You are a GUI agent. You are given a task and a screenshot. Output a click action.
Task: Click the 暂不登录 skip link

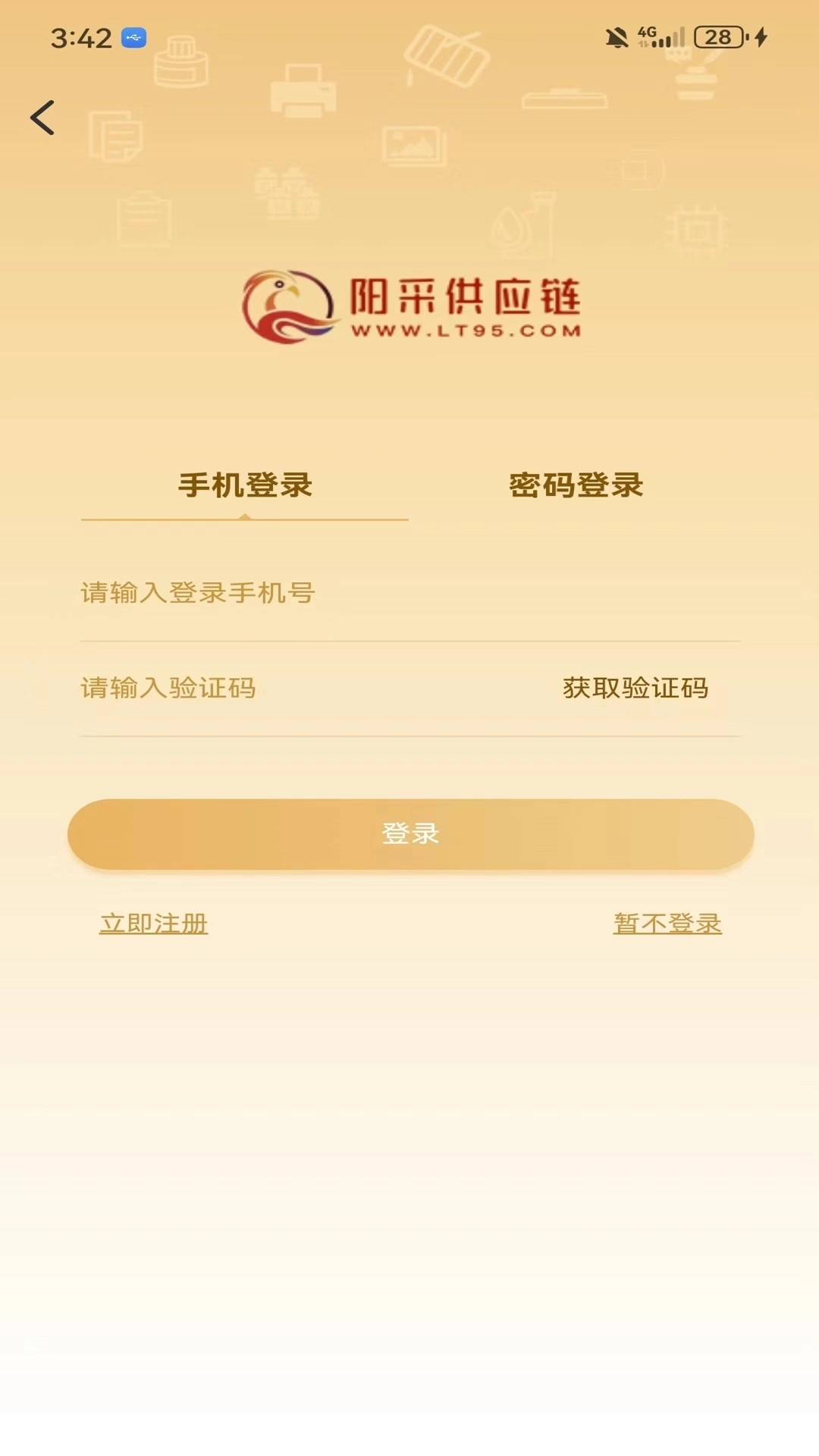(666, 924)
